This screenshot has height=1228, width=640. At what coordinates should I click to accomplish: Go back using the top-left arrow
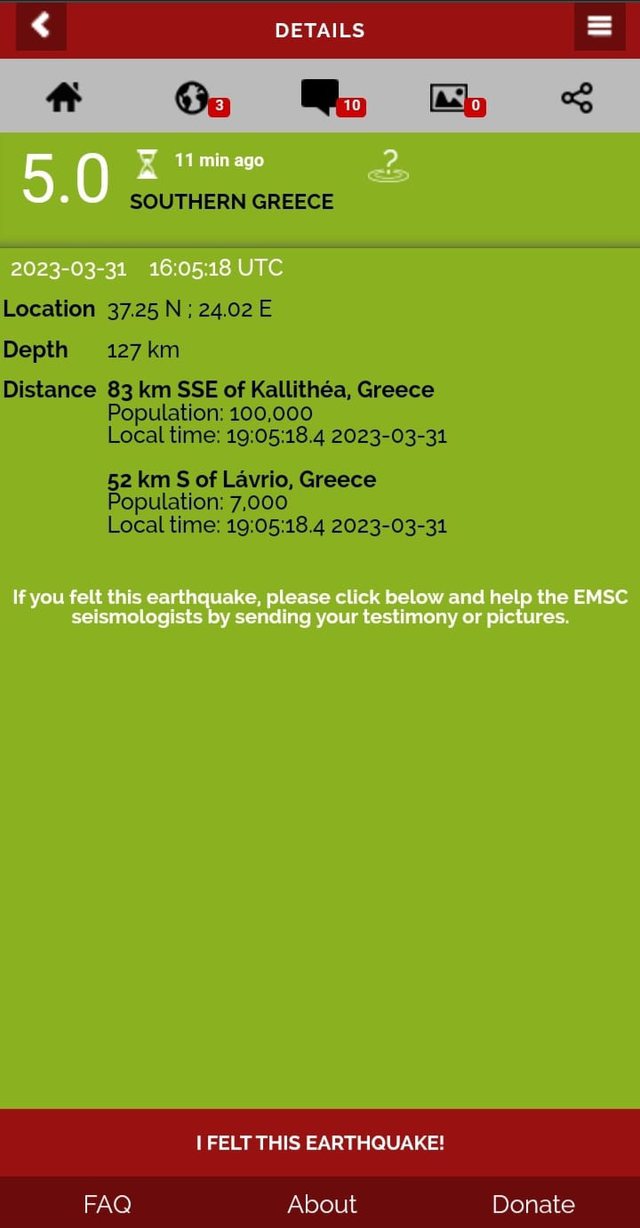(x=41, y=27)
